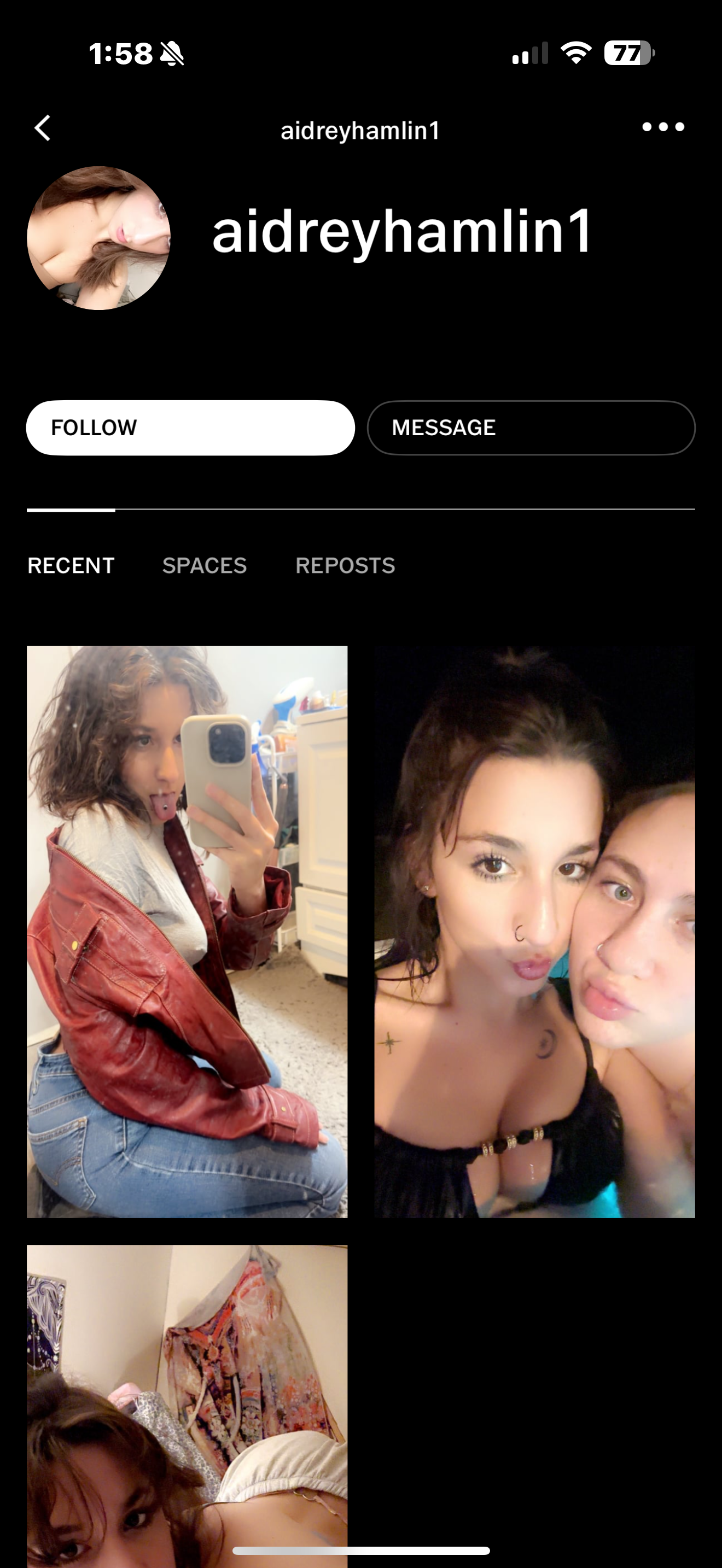Image resolution: width=722 pixels, height=1568 pixels.
Task: Open the three-dot overflow menu
Action: pyautogui.click(x=663, y=127)
